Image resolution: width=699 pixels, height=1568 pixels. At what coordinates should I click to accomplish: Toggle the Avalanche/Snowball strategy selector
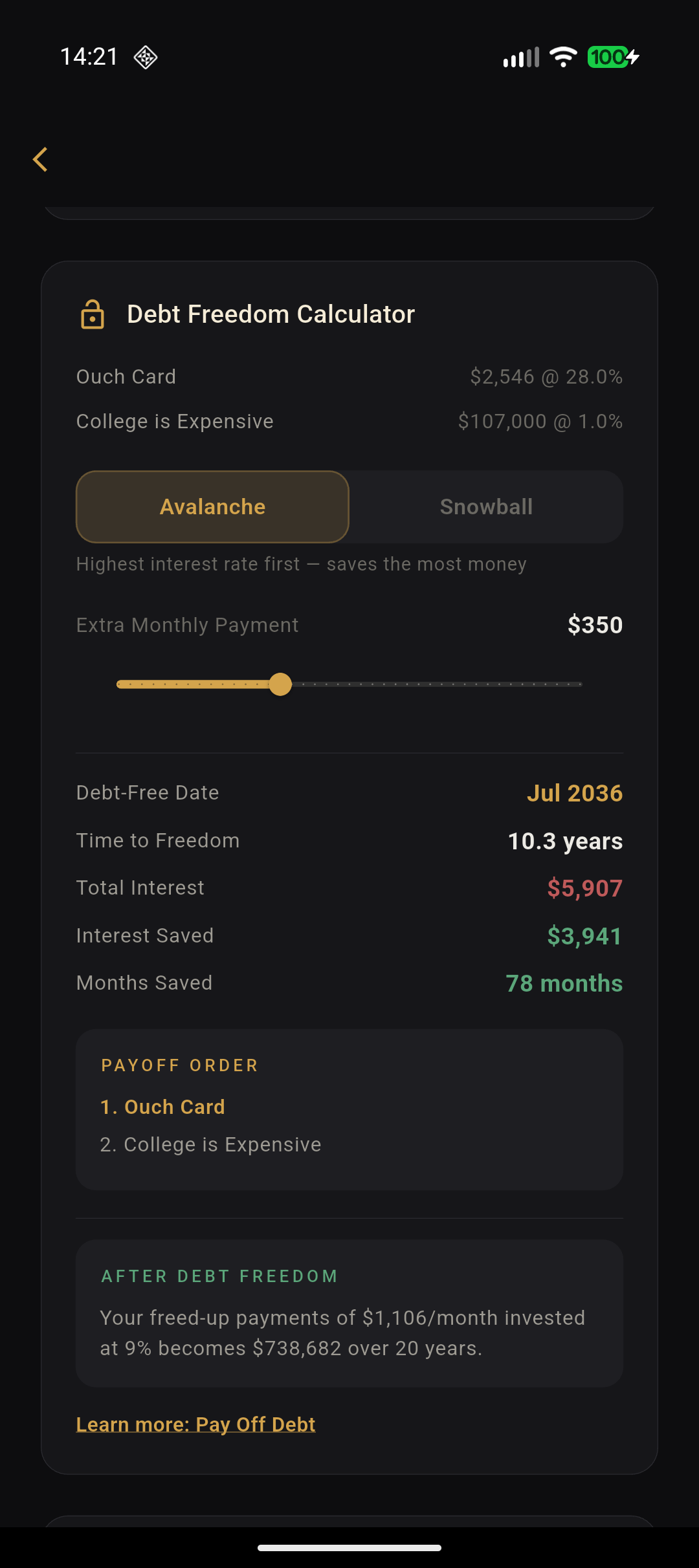(x=349, y=507)
